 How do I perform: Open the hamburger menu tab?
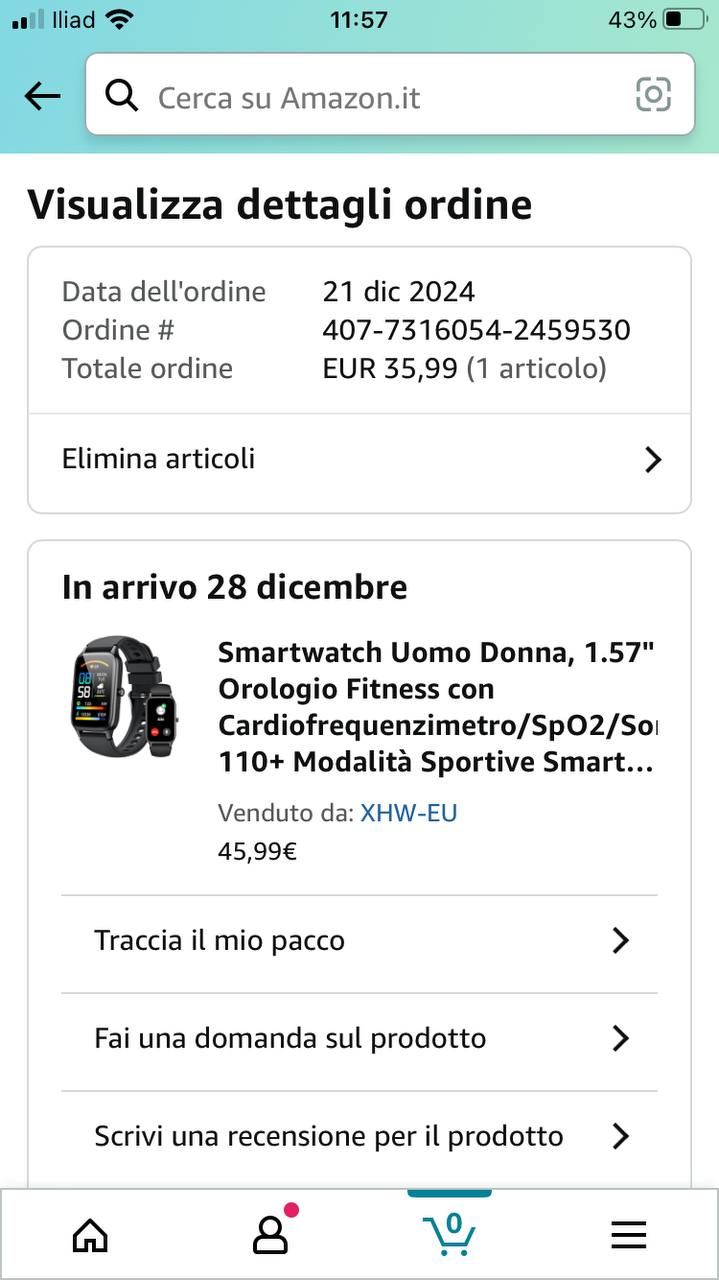[629, 1236]
